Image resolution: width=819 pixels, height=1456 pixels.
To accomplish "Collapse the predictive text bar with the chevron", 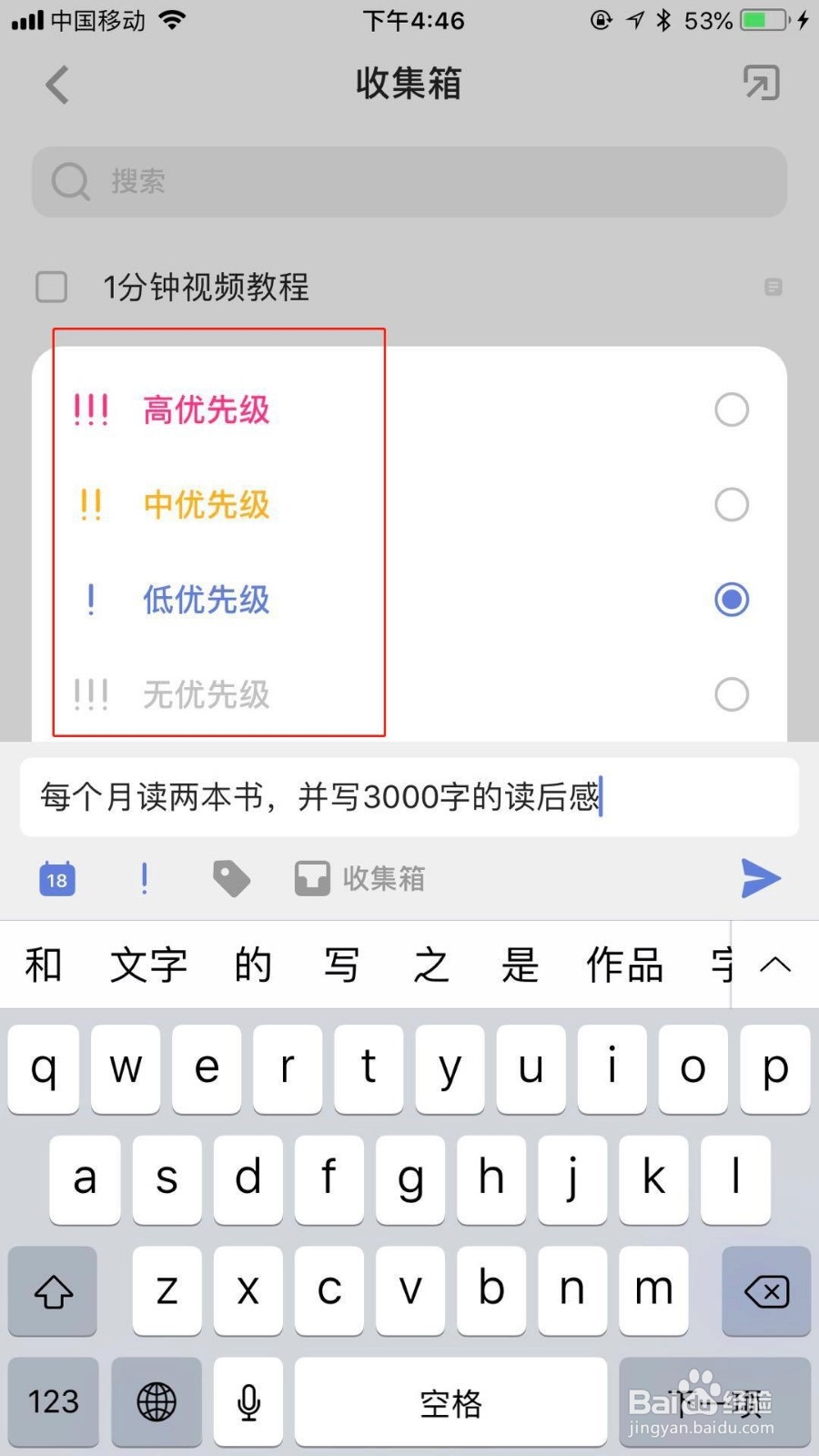I will pos(775,964).
